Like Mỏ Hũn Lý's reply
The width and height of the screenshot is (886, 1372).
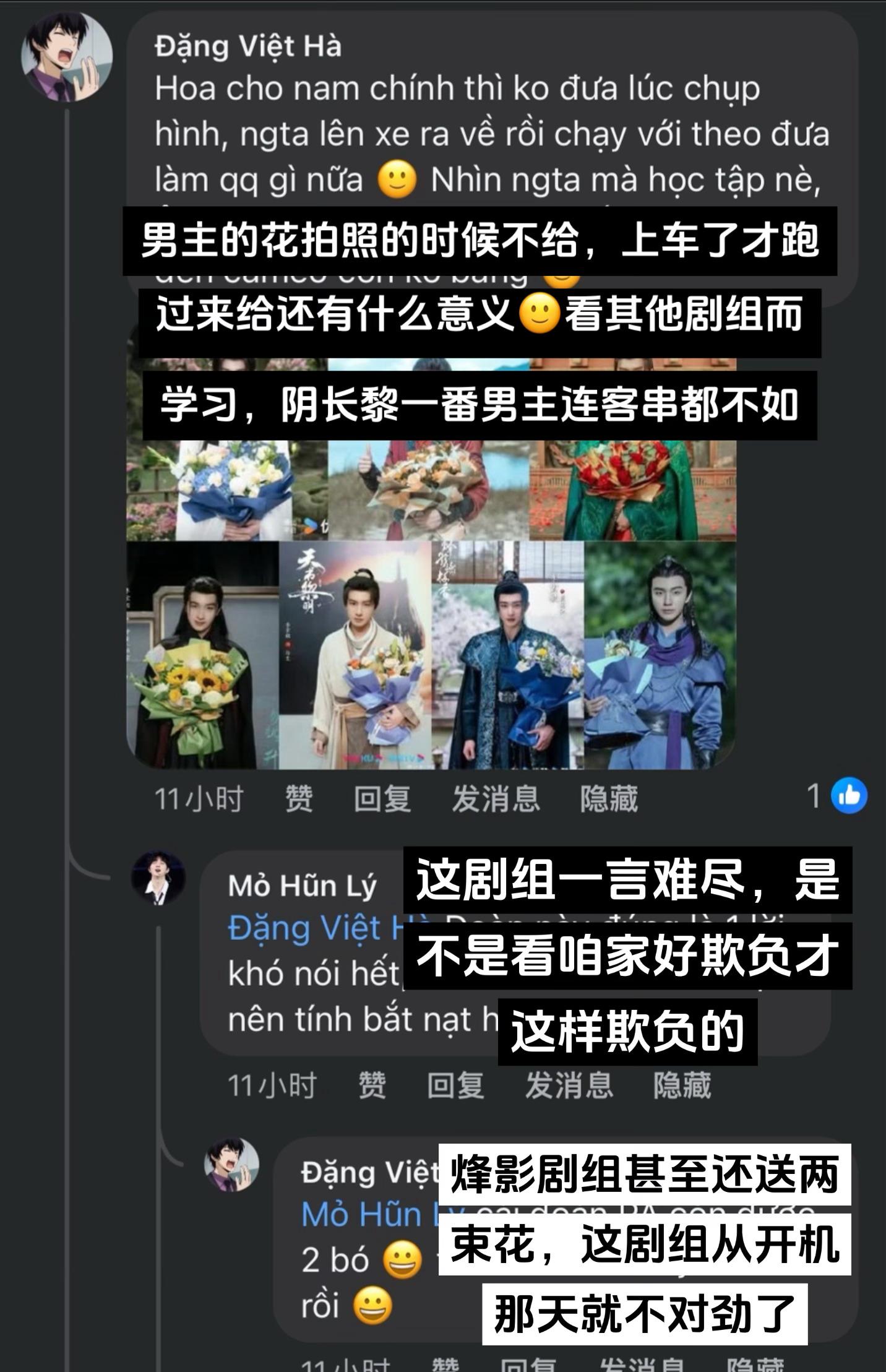coord(372,1085)
